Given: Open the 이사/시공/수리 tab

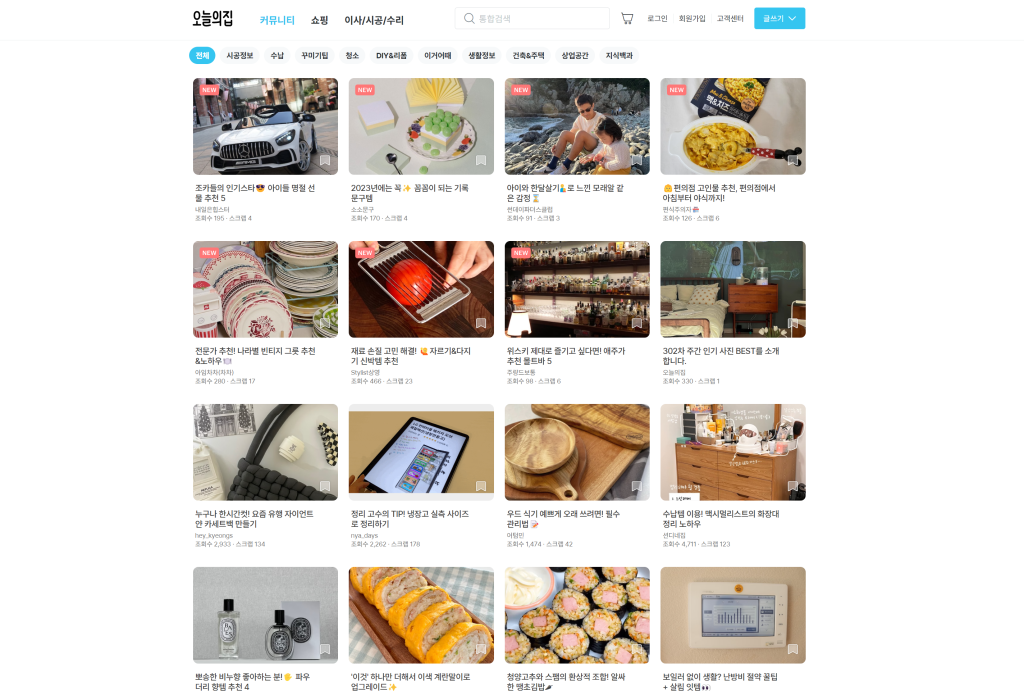Looking at the screenshot, I should point(374,20).
